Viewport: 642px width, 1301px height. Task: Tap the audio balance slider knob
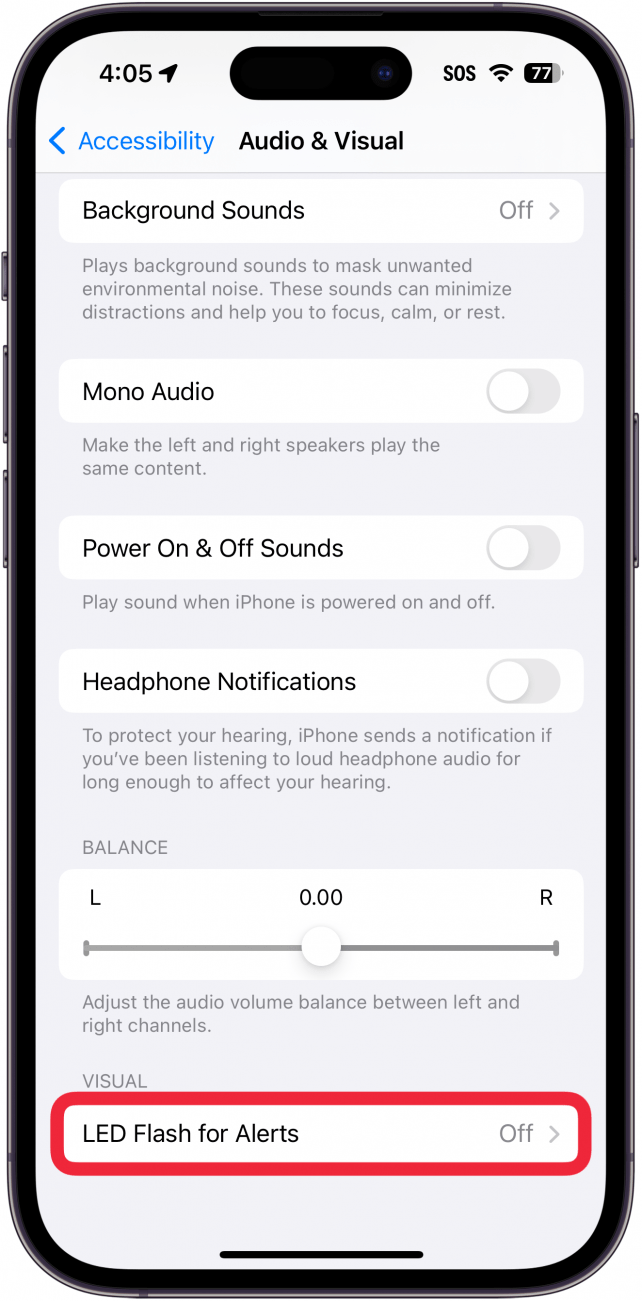pyautogui.click(x=321, y=946)
